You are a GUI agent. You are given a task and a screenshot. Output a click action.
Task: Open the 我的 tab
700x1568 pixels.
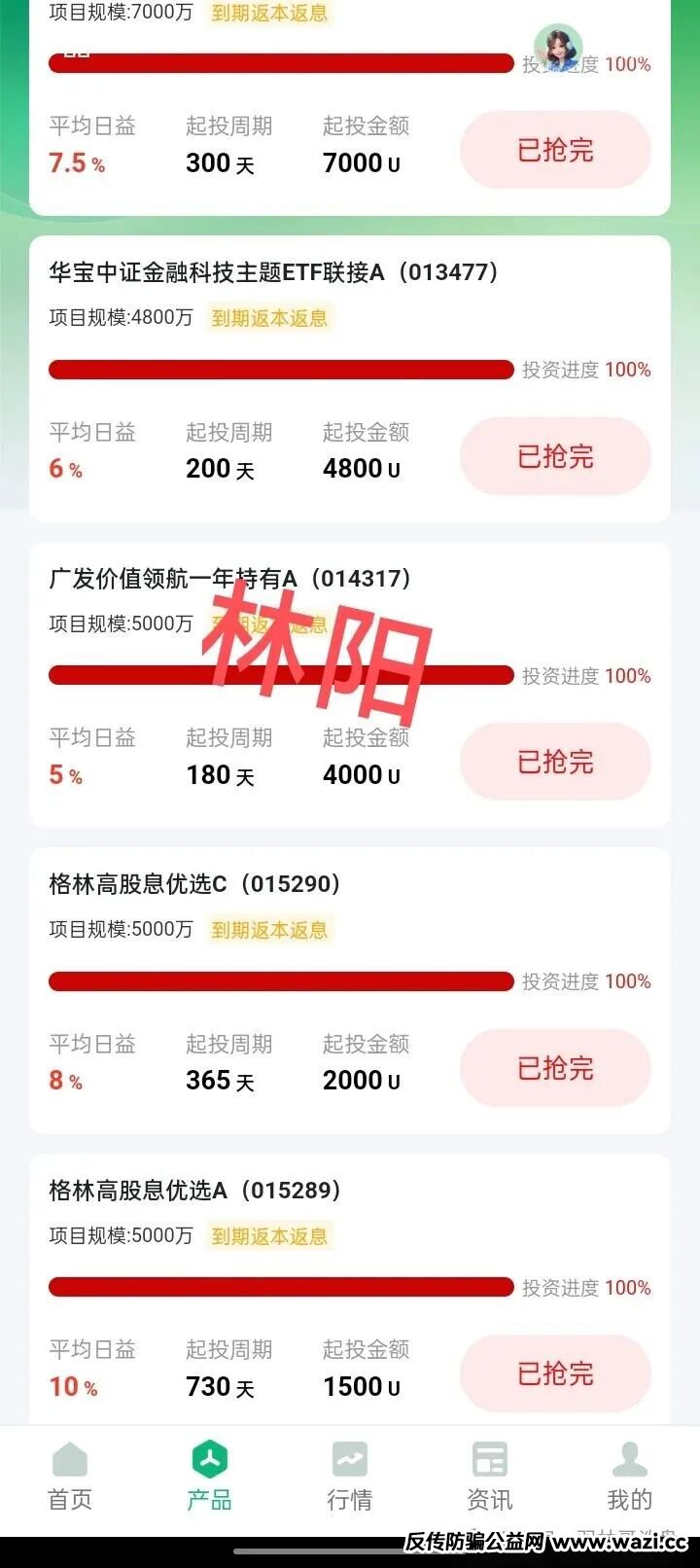click(630, 1477)
